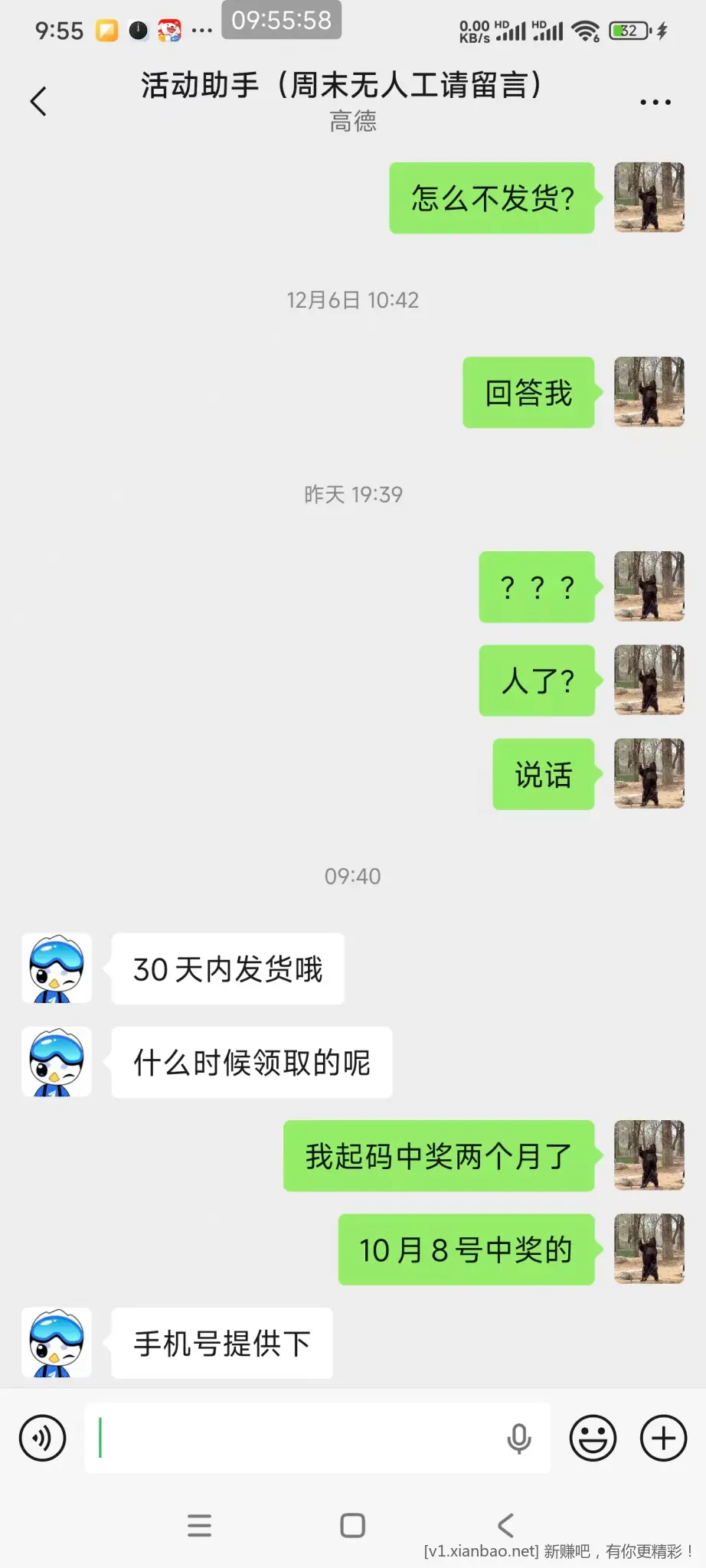Screen dimensions: 706x1568
Task: Tap the floating stopwatch time 09:55:58
Action: coord(281,21)
